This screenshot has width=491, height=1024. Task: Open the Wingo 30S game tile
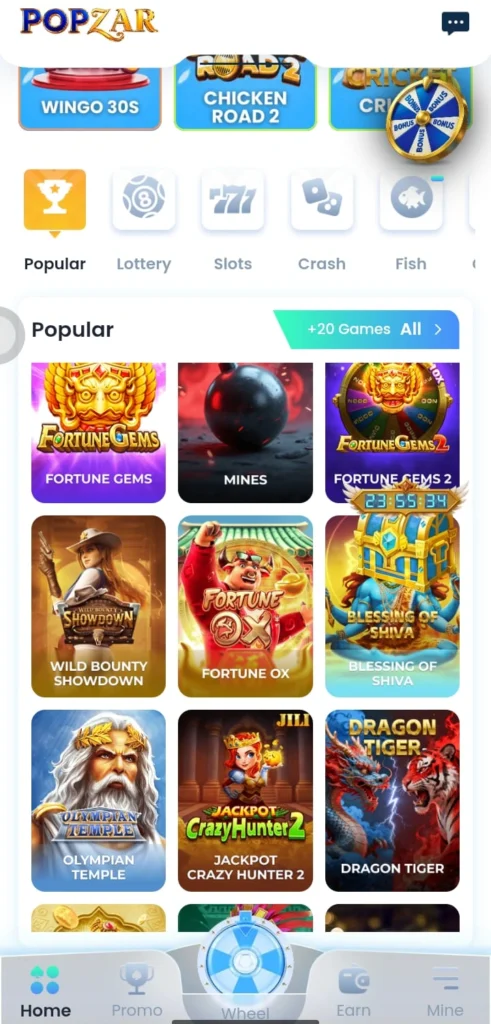(90, 97)
